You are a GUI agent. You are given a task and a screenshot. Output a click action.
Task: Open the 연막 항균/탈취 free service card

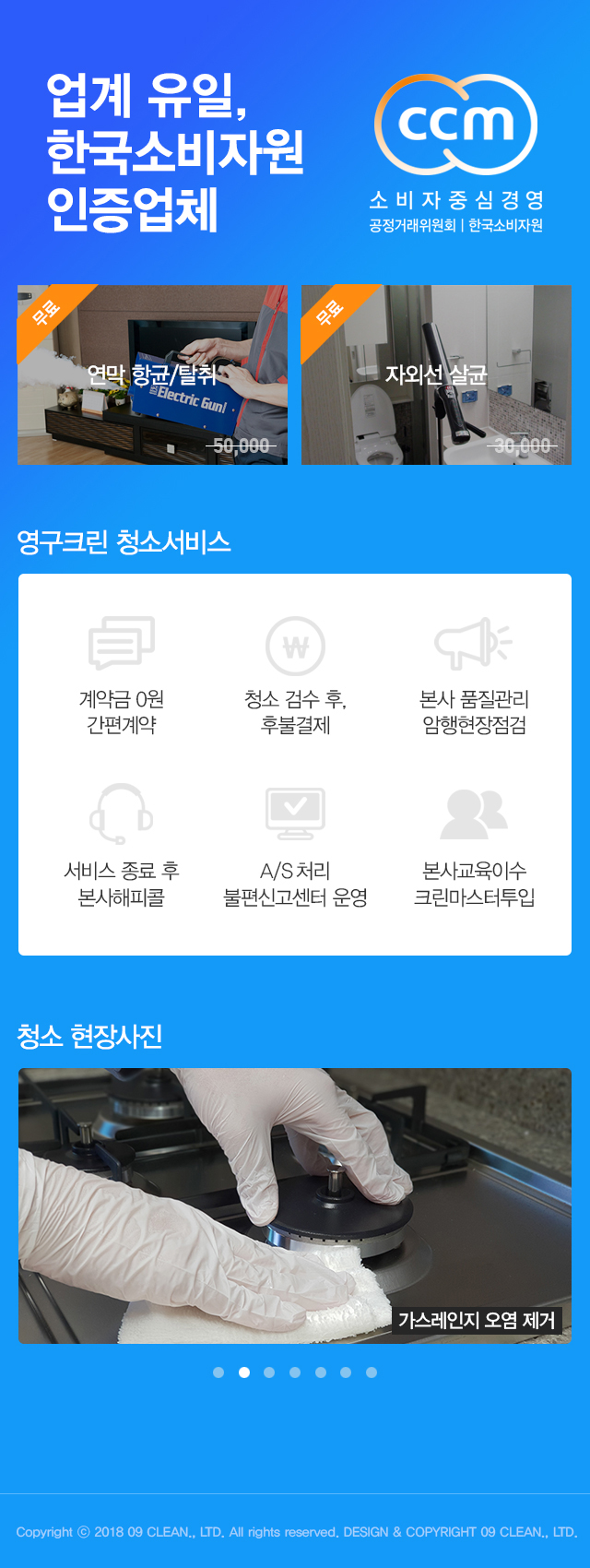coord(152,374)
